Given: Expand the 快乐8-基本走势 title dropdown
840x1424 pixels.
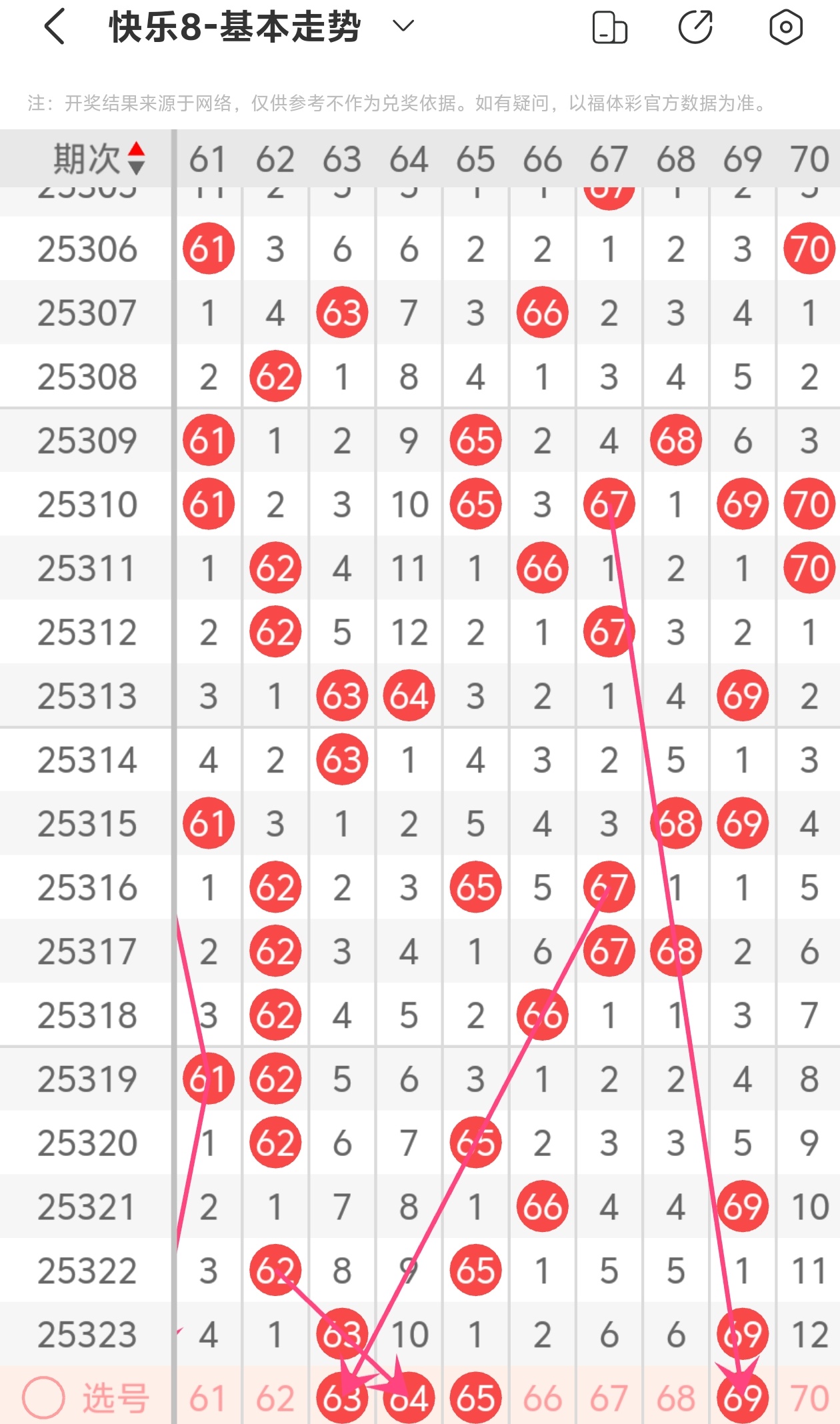Looking at the screenshot, I should 403,27.
